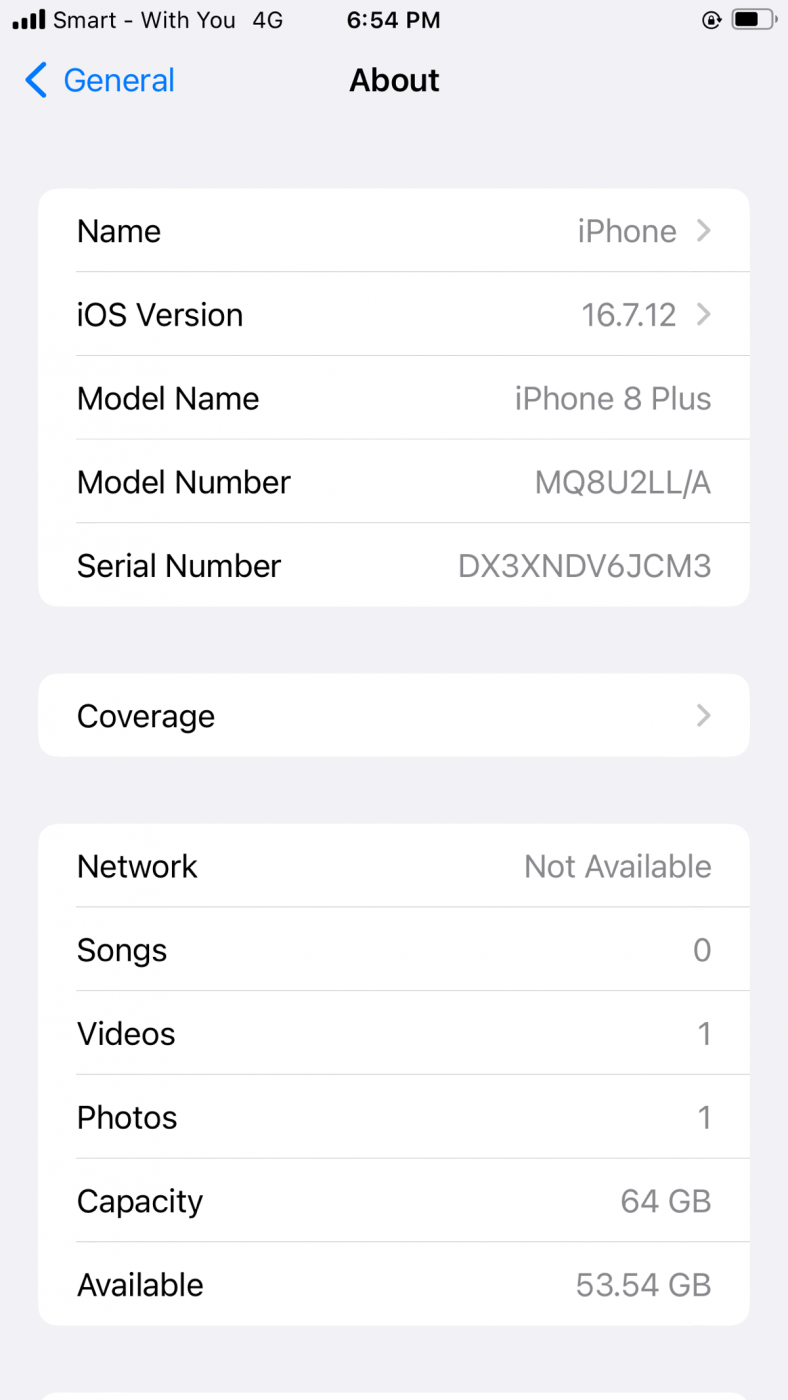The height and width of the screenshot is (1400, 788).
Task: Open the Name row to rename iPhone
Action: [393, 231]
